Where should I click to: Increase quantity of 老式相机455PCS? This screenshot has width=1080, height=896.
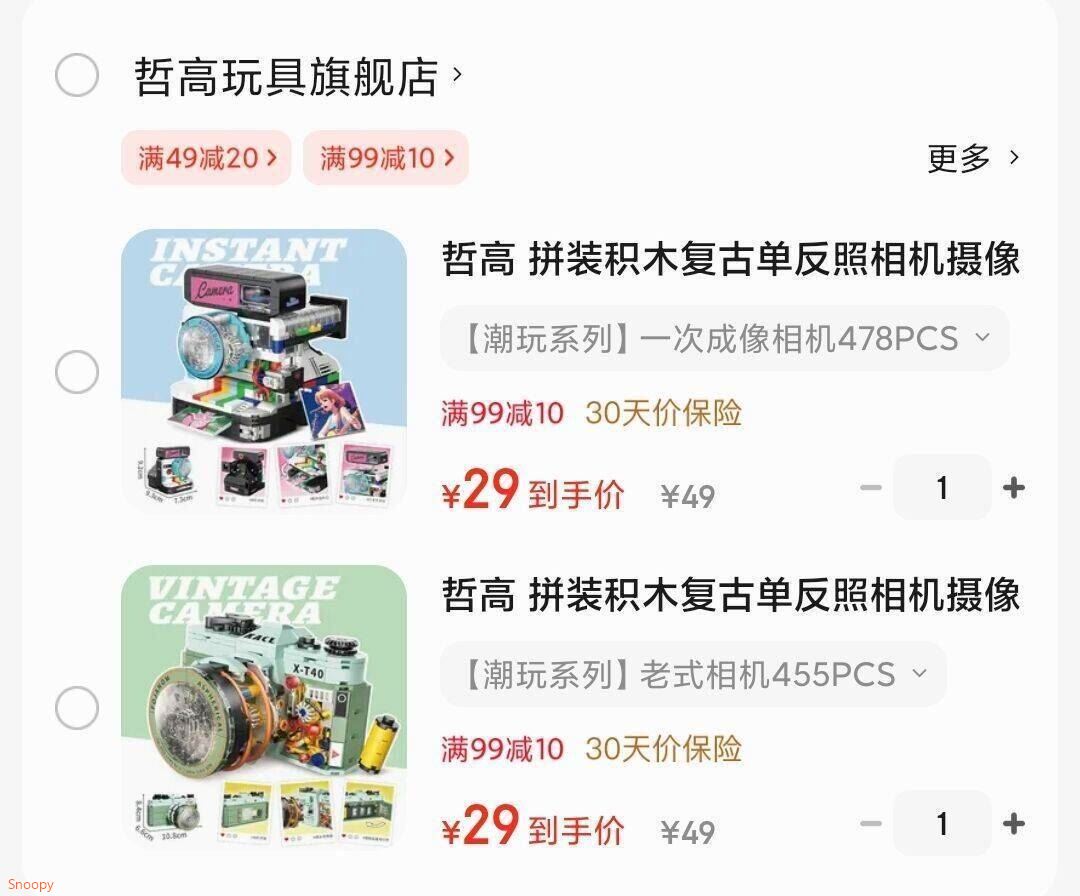pos(1013,824)
